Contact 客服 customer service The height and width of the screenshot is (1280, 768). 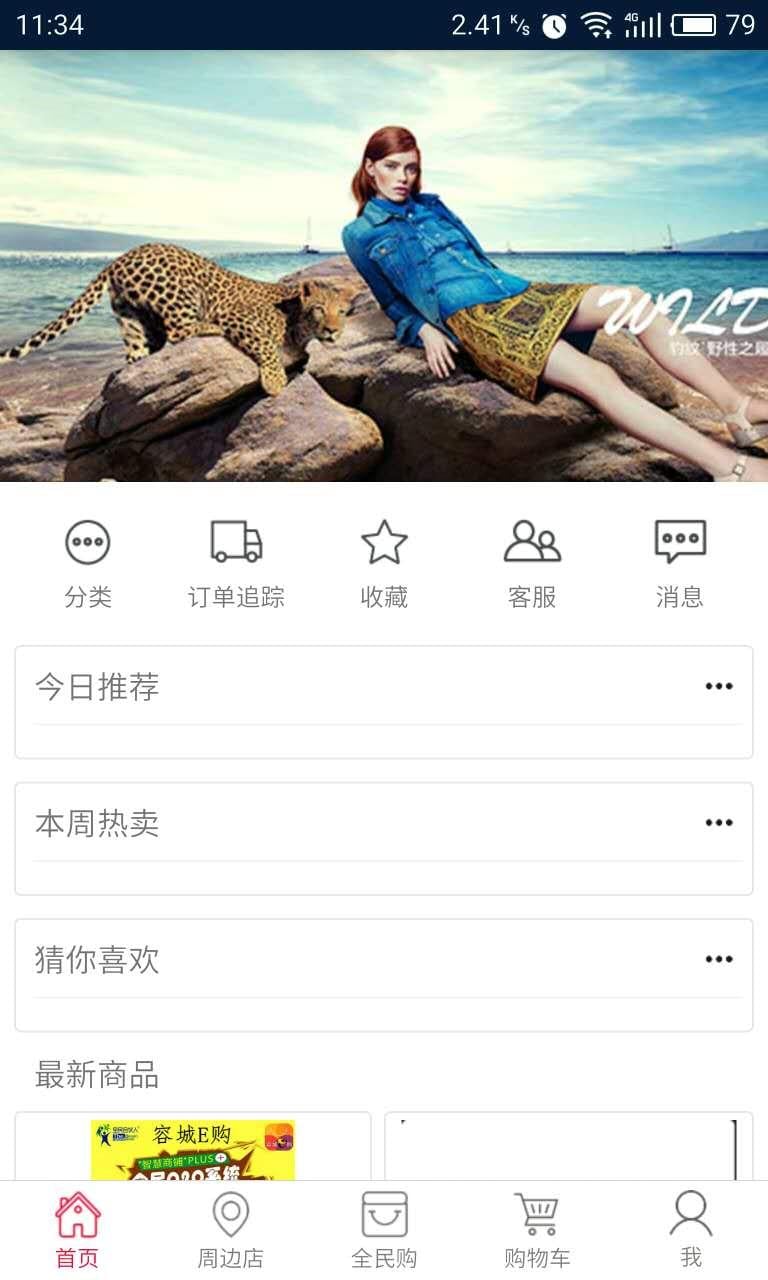532,563
